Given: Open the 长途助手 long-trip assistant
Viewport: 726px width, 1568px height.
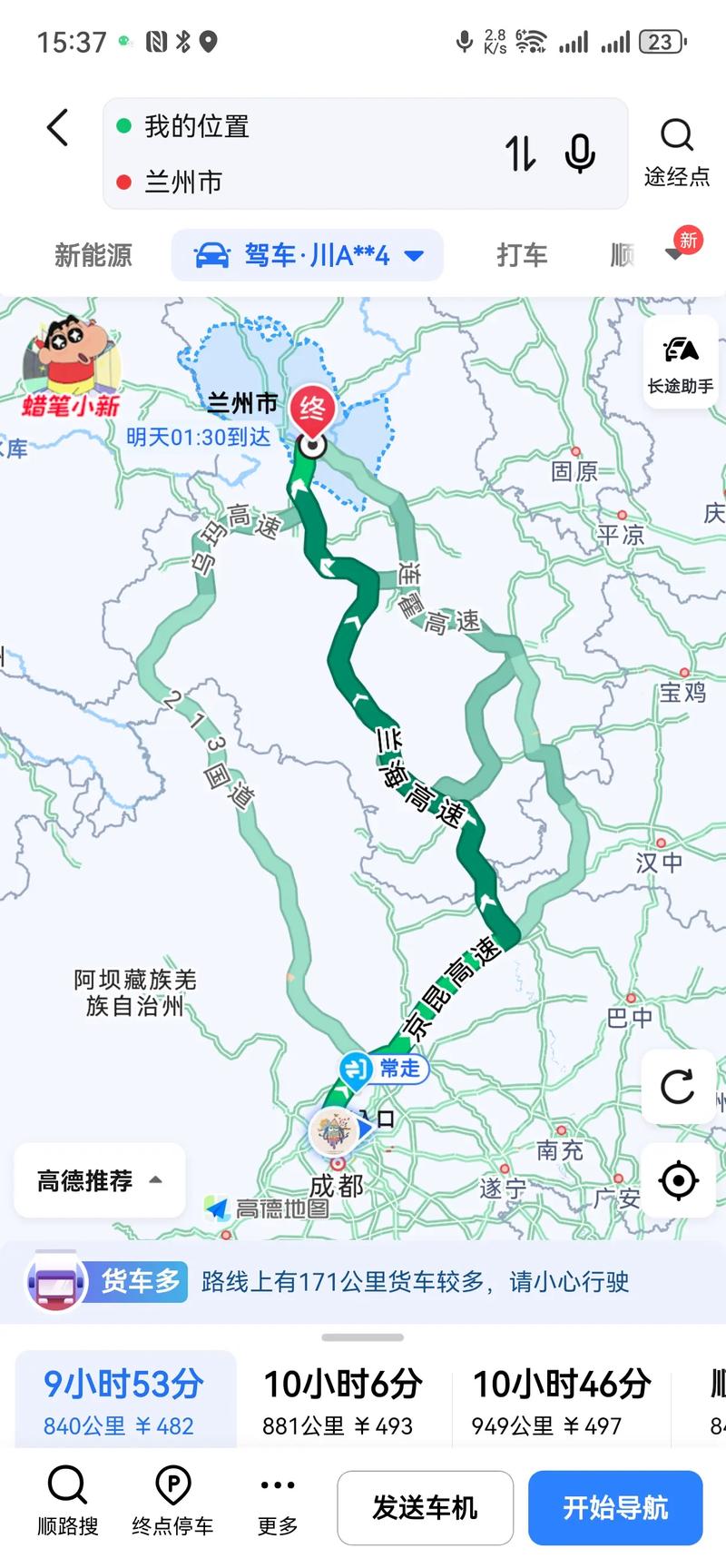Looking at the screenshot, I should (680, 362).
